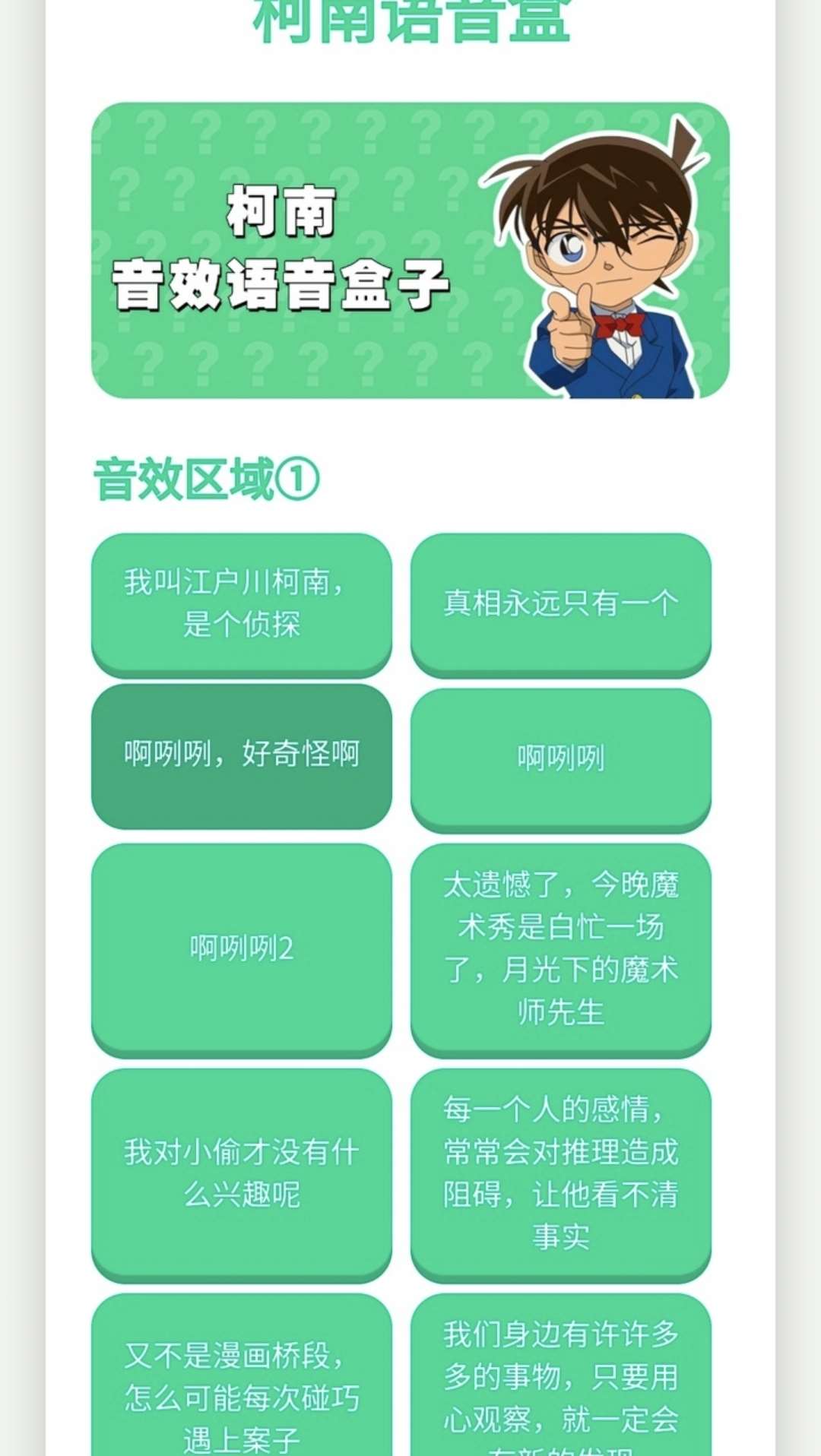Viewport: 821px width, 1456px height.
Task: Play '我对小偷才没有什么兴趣呢' clip
Action: tap(241, 1173)
